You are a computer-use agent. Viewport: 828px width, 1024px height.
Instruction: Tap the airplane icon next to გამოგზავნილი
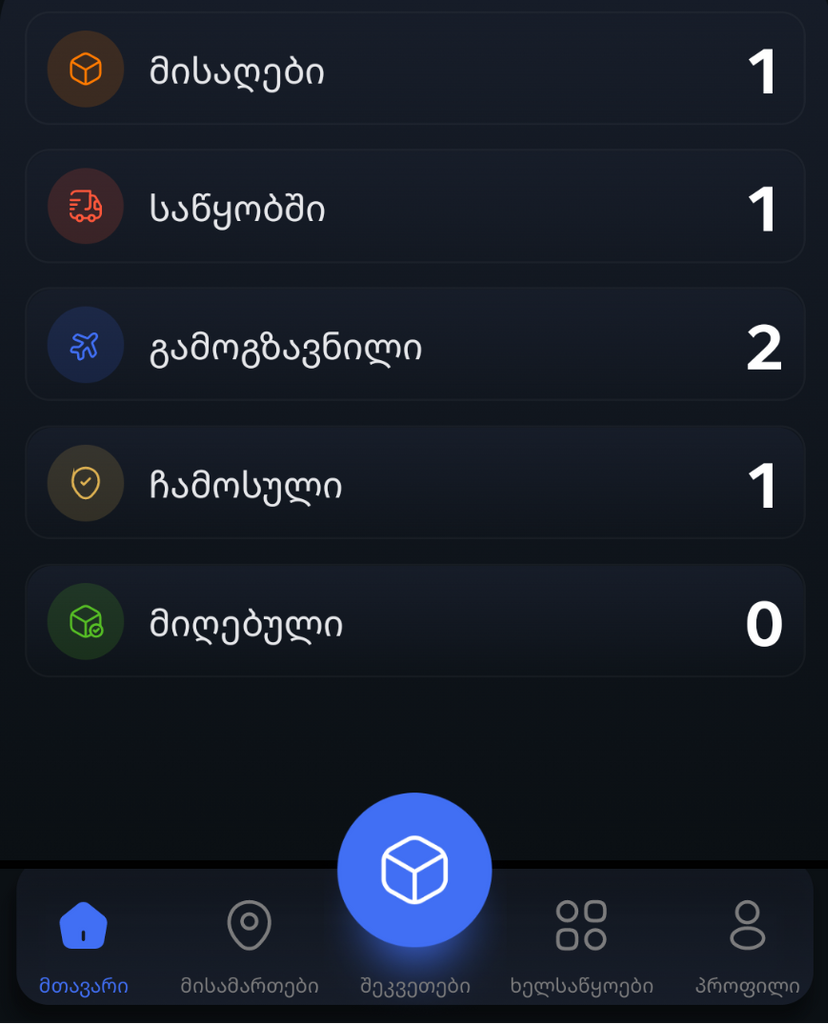point(85,344)
